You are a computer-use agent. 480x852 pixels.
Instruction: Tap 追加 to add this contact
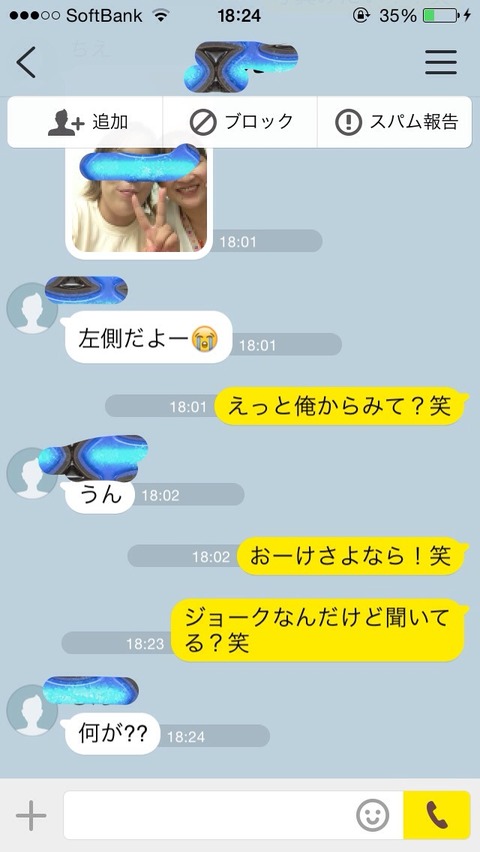[85, 122]
